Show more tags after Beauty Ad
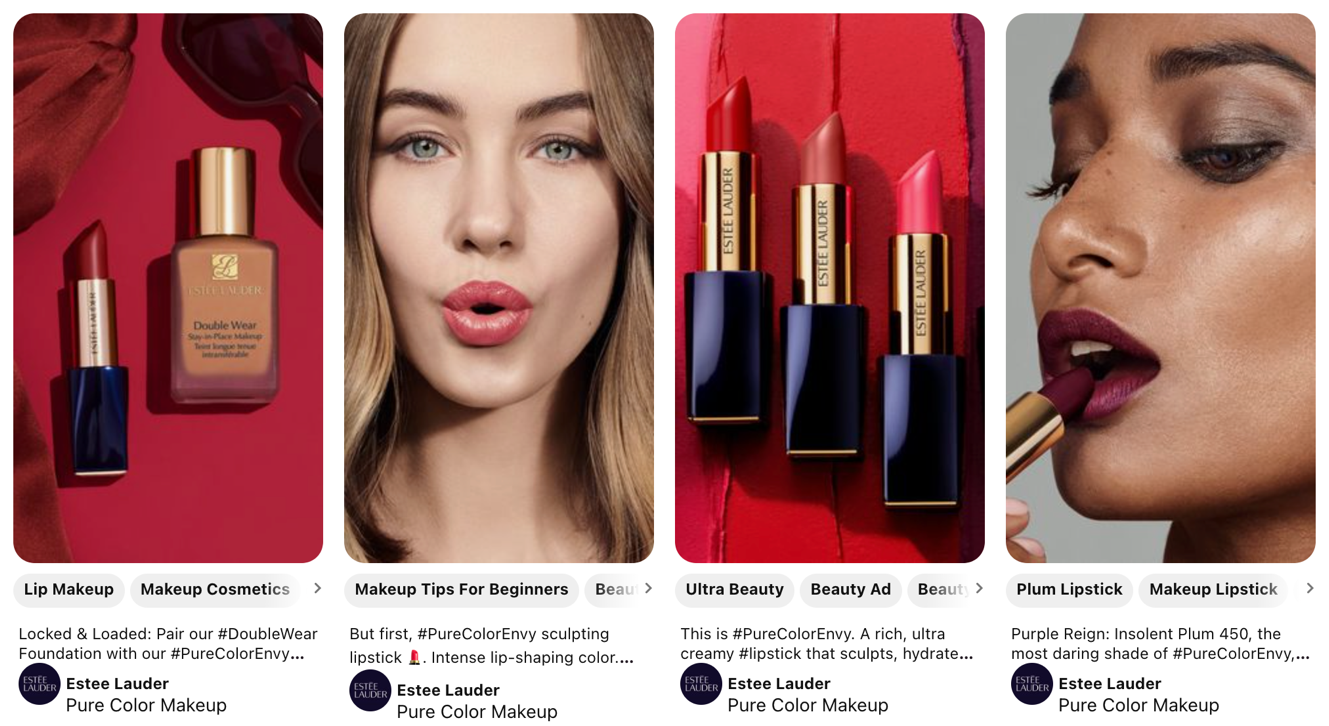 point(979,589)
